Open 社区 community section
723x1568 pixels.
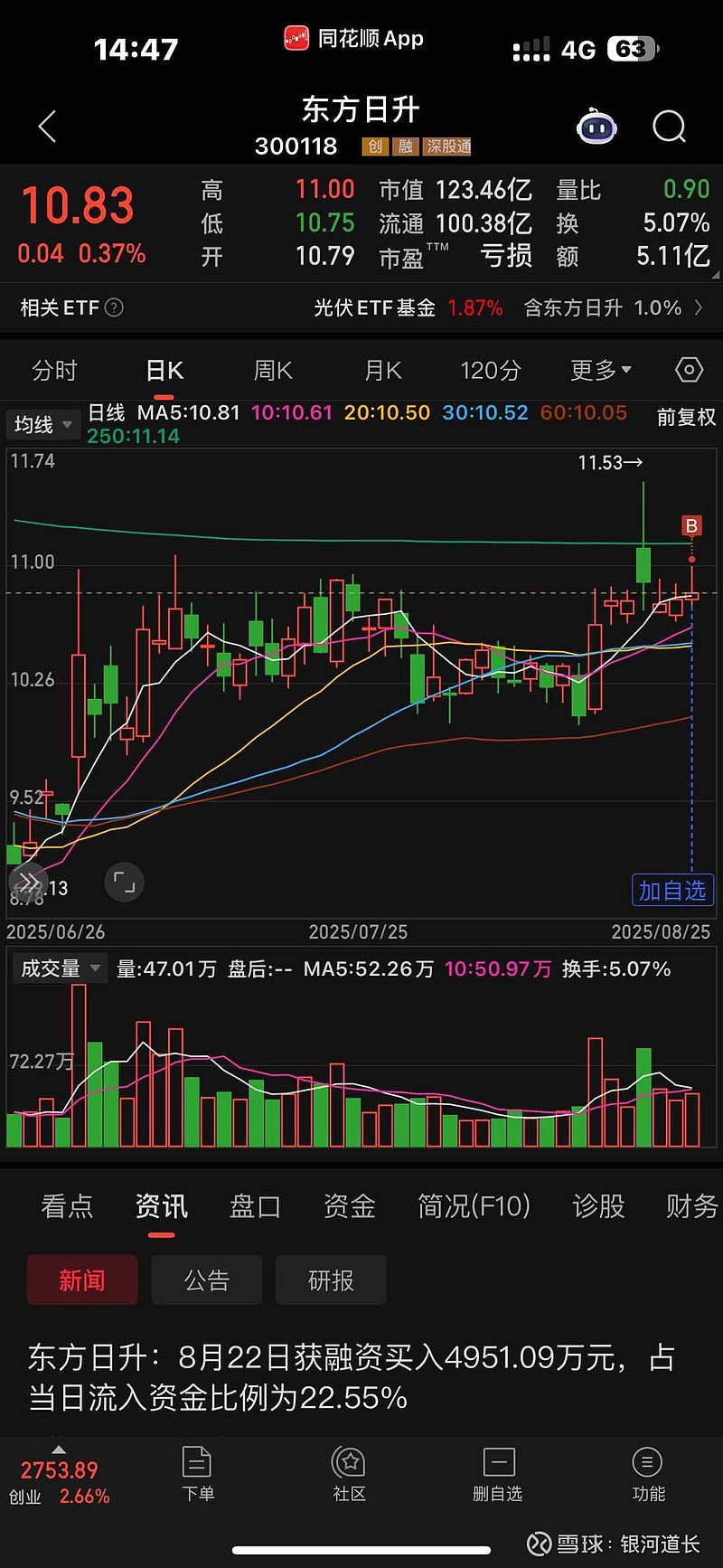click(x=349, y=1475)
